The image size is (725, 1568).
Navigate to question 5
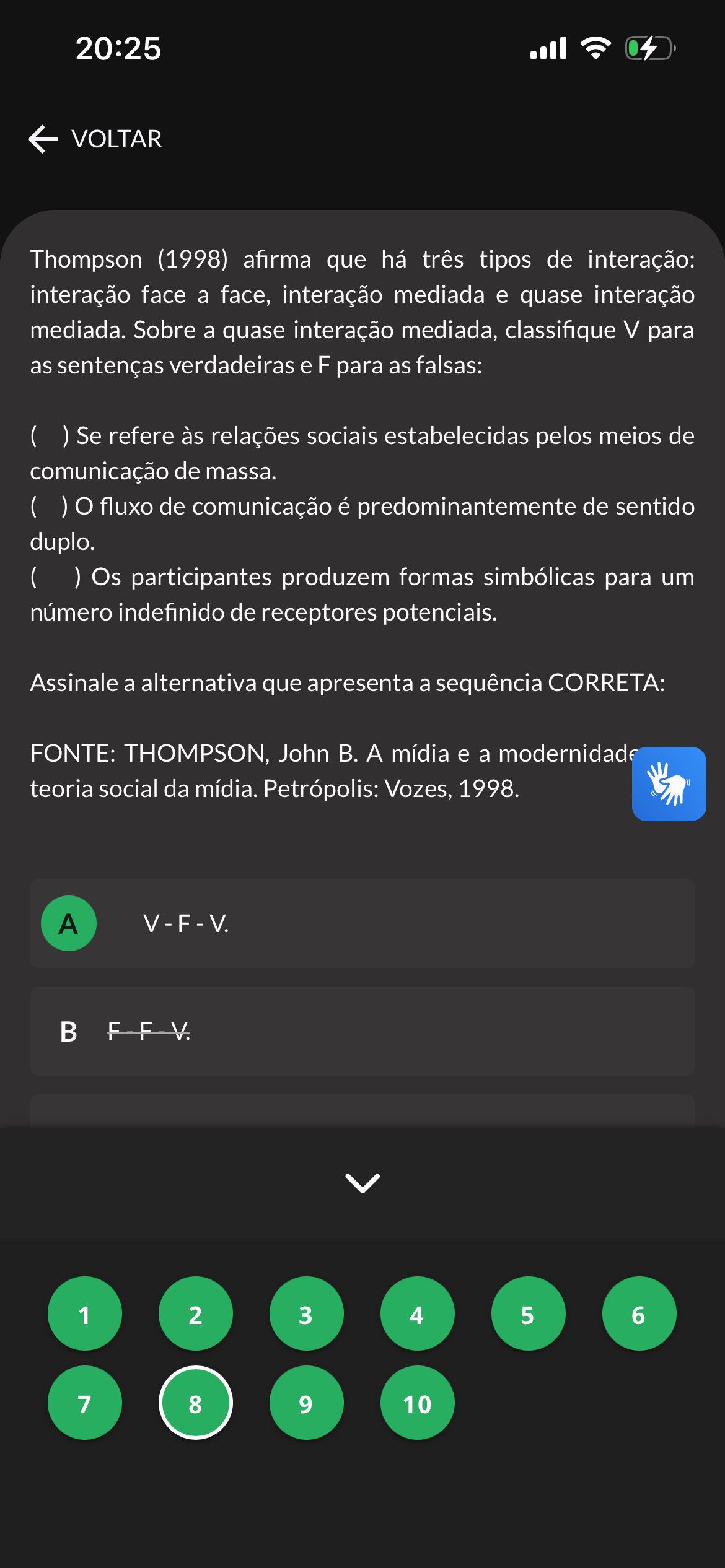coord(529,1313)
